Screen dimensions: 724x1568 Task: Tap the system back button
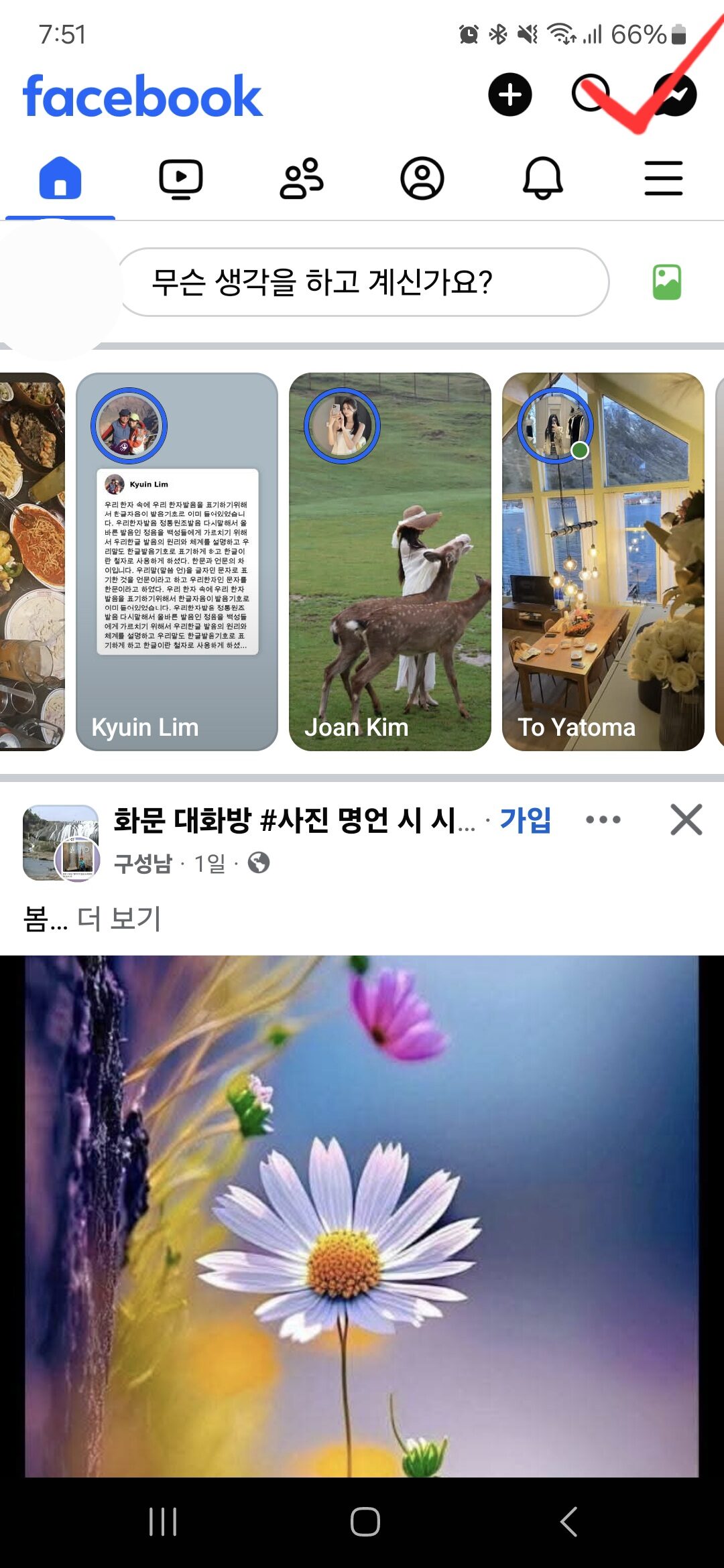click(568, 1521)
